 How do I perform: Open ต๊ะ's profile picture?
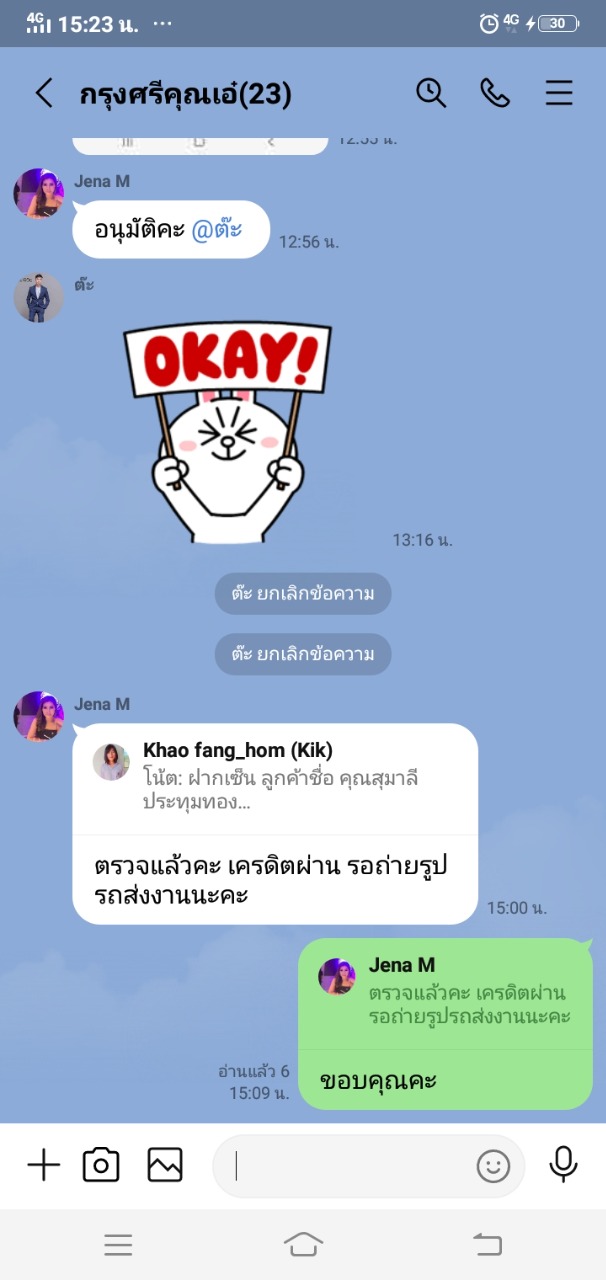(x=39, y=298)
